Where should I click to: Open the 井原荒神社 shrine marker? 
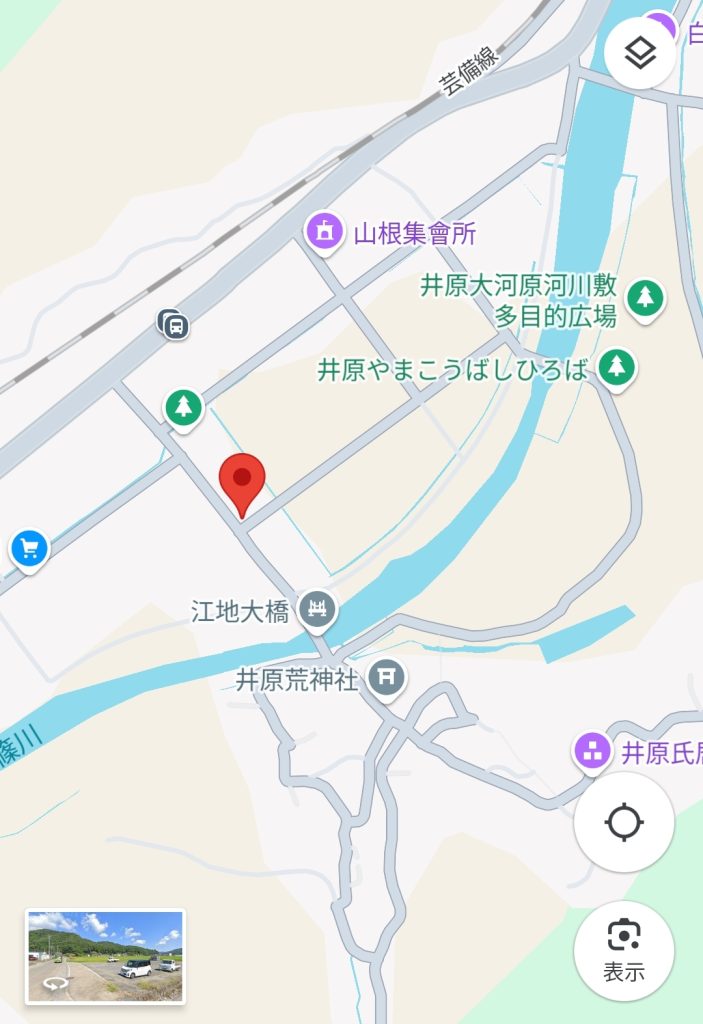[386, 678]
